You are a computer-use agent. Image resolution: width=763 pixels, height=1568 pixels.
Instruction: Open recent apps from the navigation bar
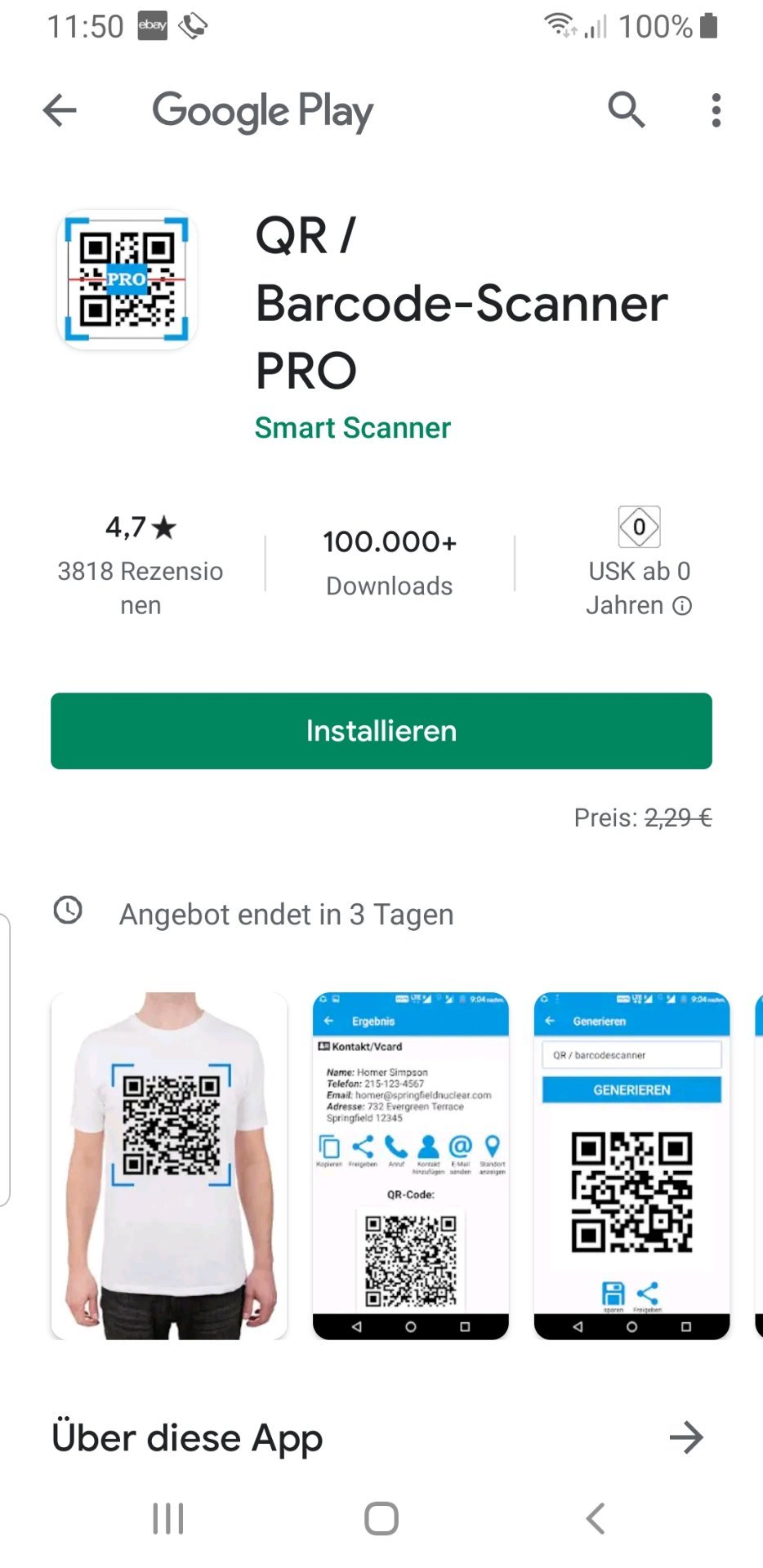pos(168,1519)
